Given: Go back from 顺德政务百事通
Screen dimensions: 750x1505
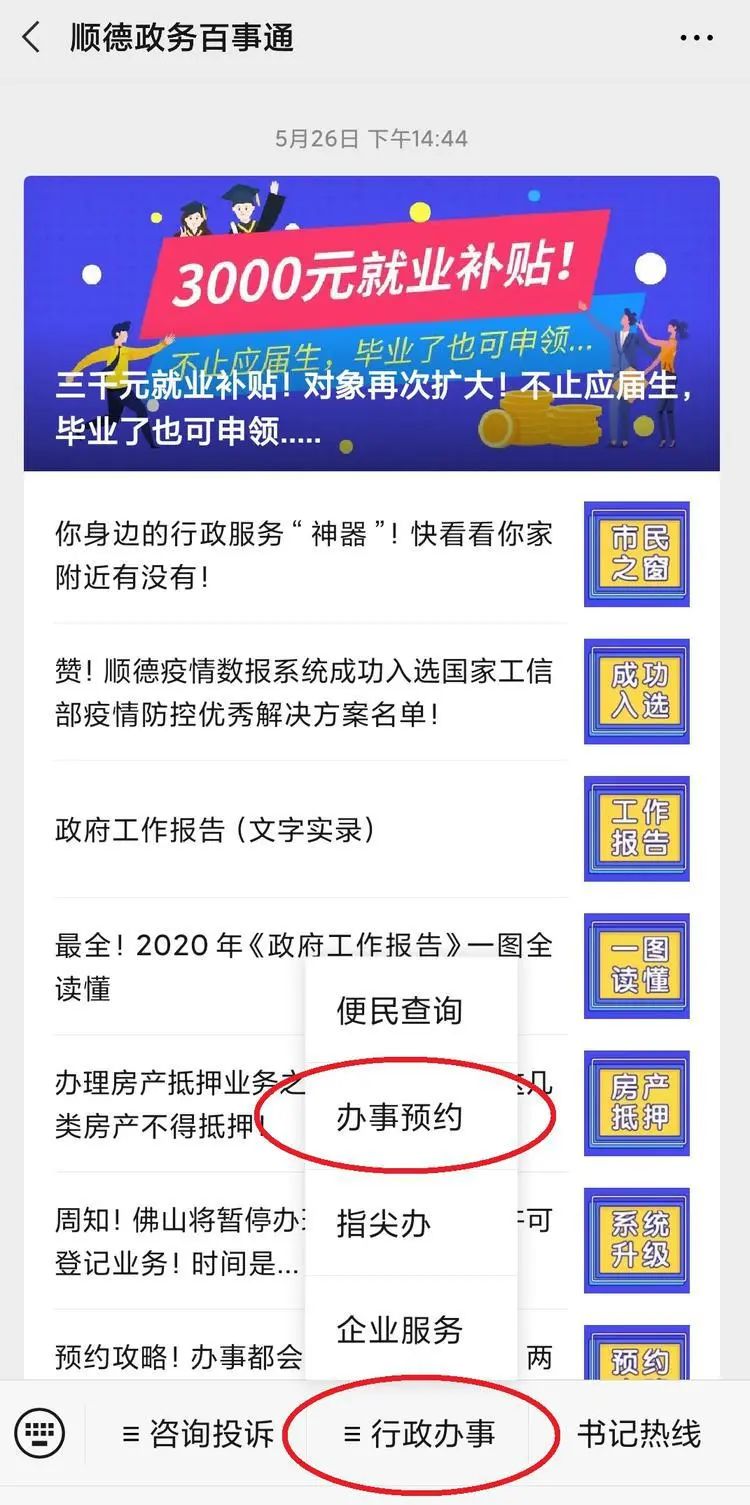Looking at the screenshot, I should [32, 39].
